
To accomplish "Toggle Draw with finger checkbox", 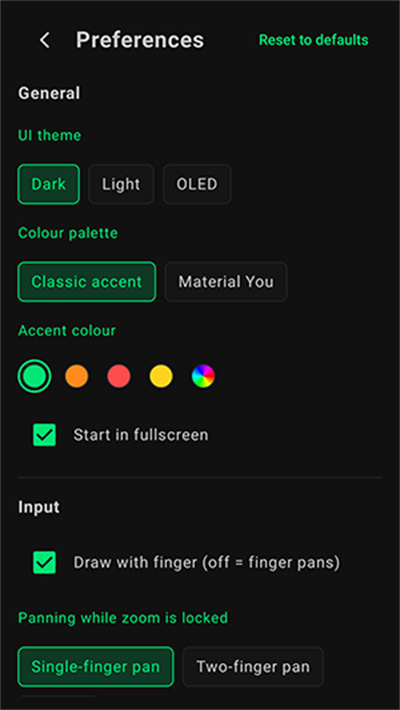I will 44,563.
